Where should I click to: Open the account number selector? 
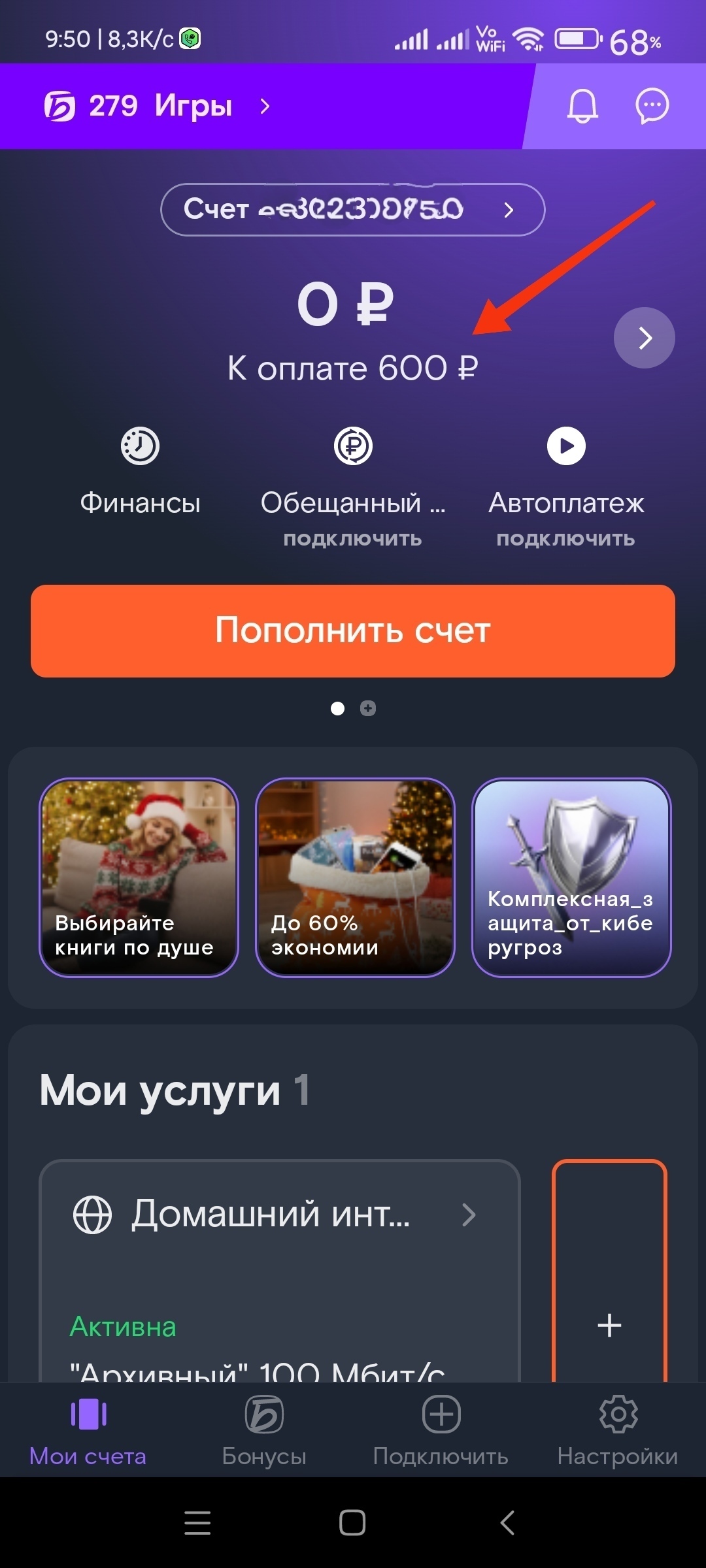coord(352,210)
